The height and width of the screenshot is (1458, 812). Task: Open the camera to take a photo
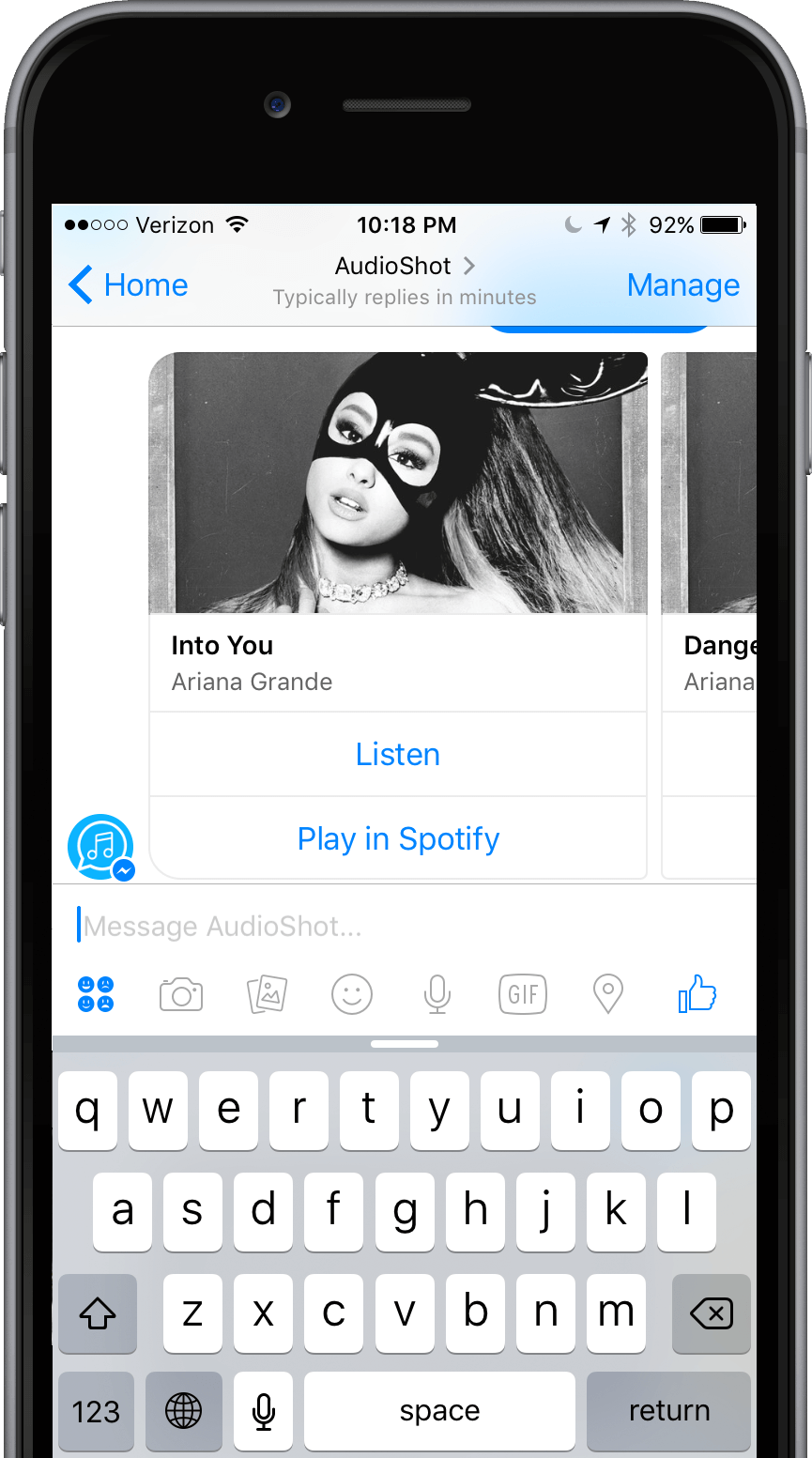(x=181, y=994)
